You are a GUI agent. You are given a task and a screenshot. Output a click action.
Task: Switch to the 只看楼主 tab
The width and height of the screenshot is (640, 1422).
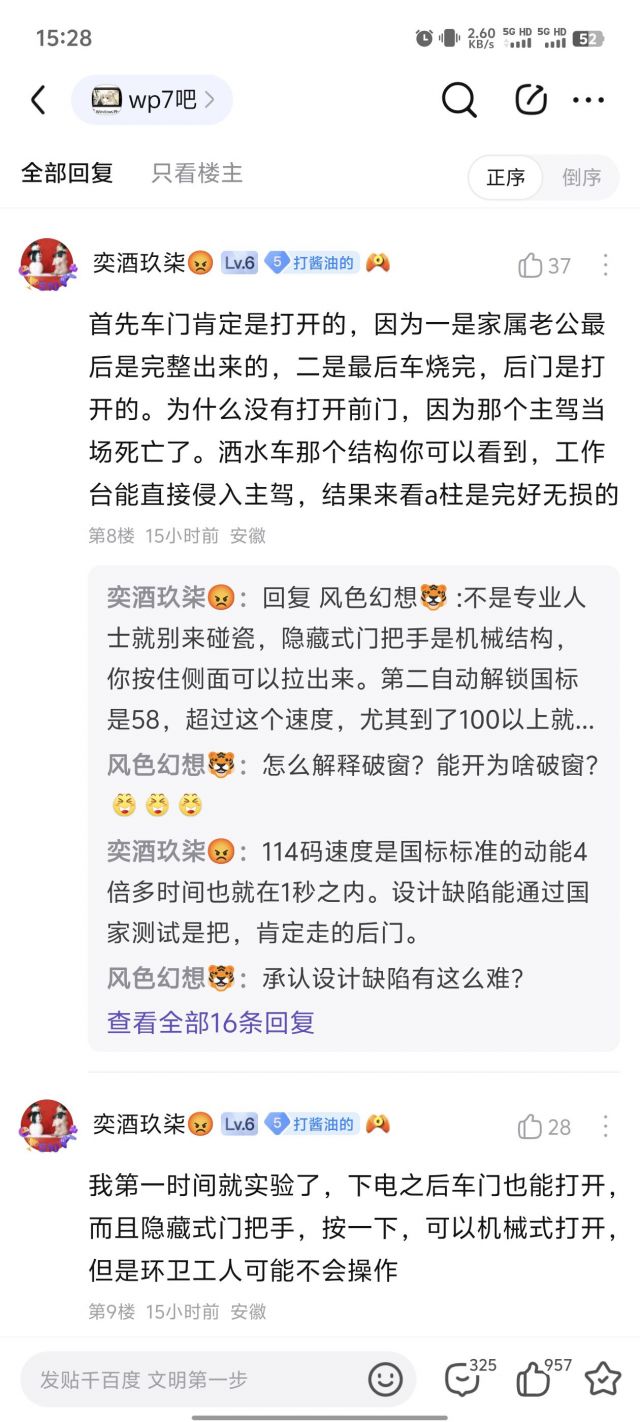pyautogui.click(x=197, y=174)
